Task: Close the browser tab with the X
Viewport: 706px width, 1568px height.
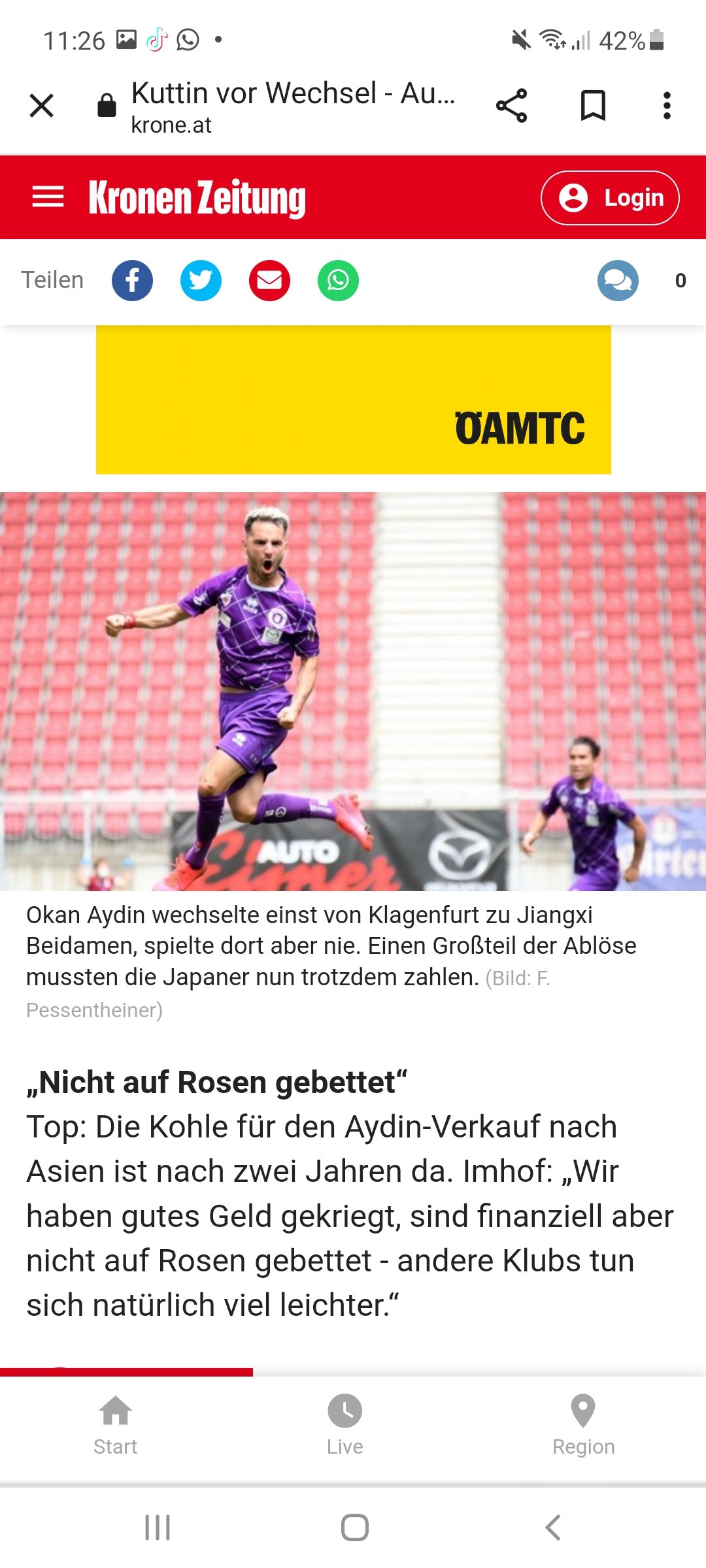Action: coord(41,105)
